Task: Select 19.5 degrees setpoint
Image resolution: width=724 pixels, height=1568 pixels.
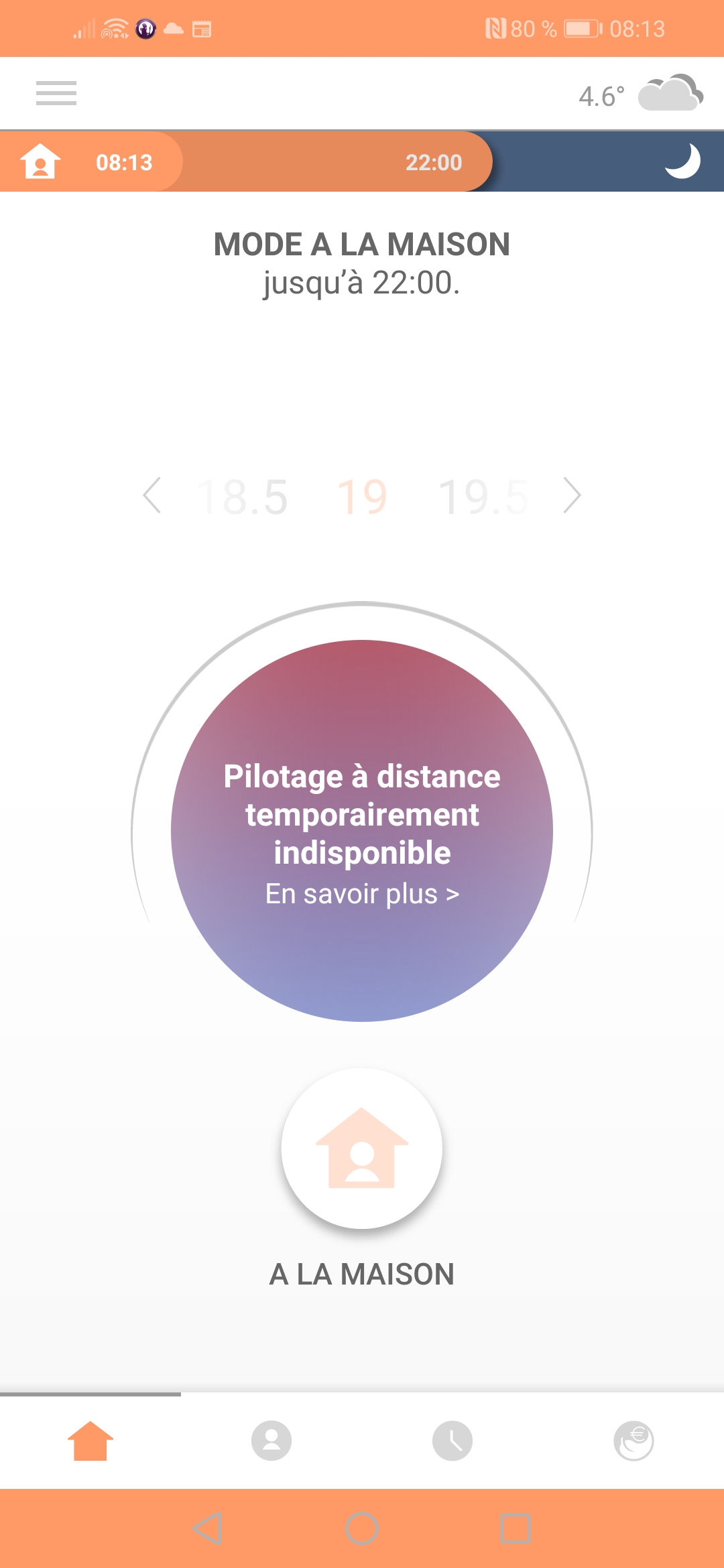Action: pyautogui.click(x=483, y=497)
